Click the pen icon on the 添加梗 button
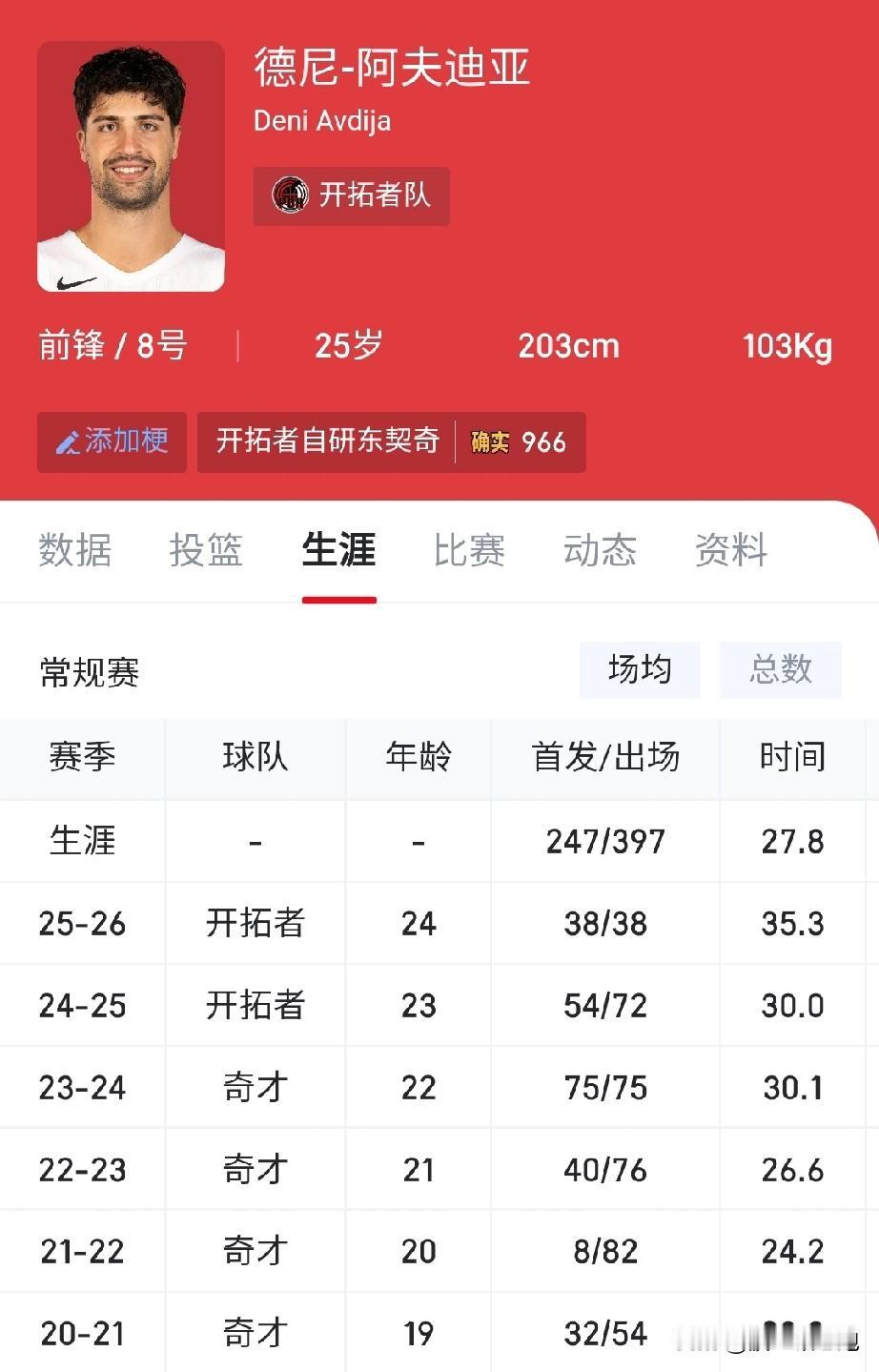 [x=66, y=441]
